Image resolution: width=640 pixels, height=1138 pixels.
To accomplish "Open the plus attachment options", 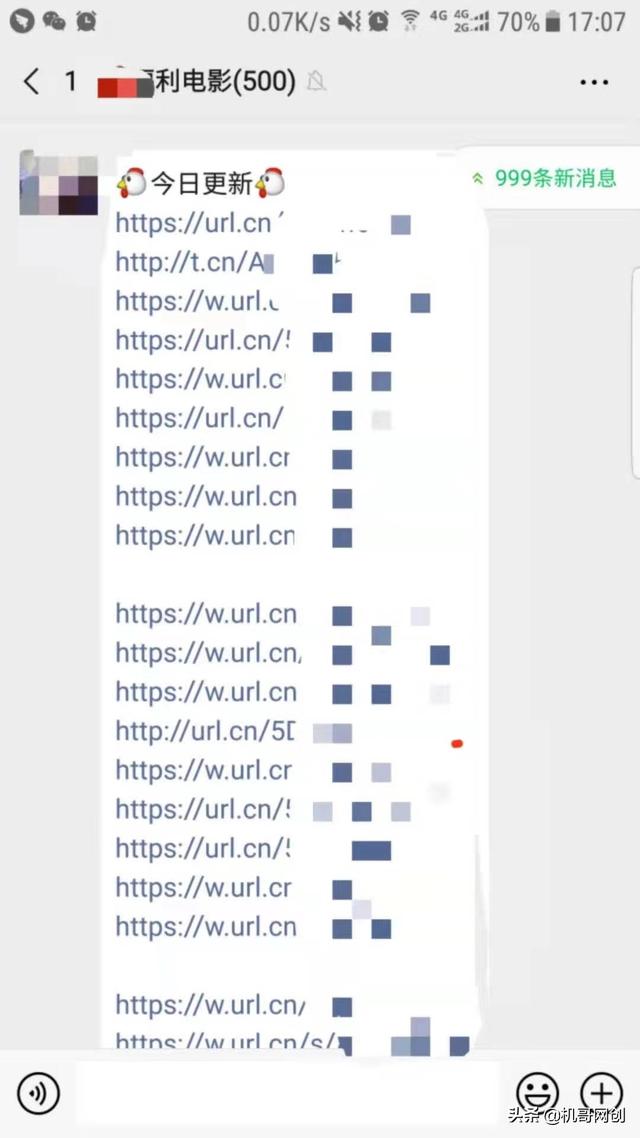I will (602, 1093).
